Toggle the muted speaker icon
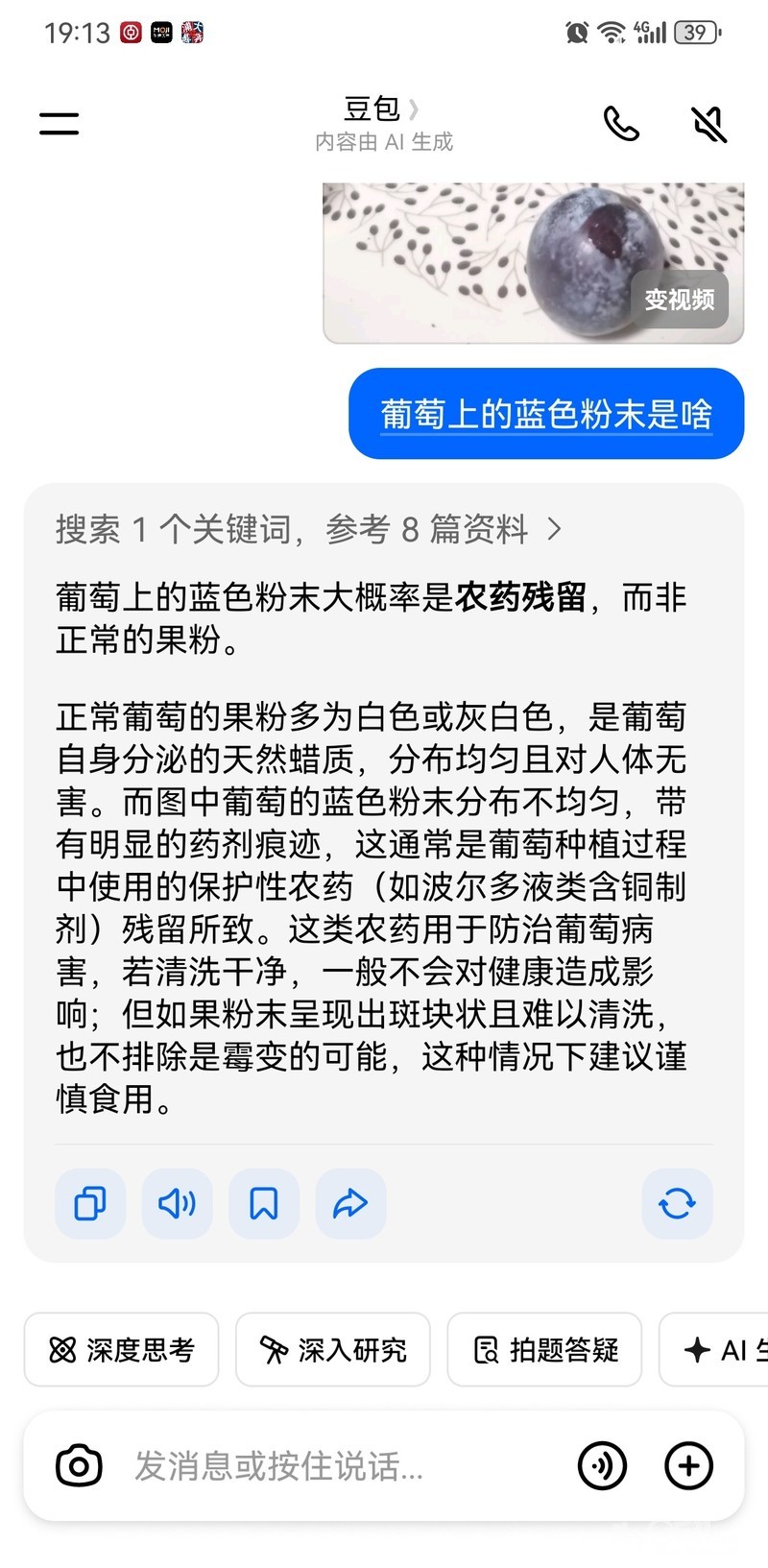The image size is (768, 1568). point(709,124)
